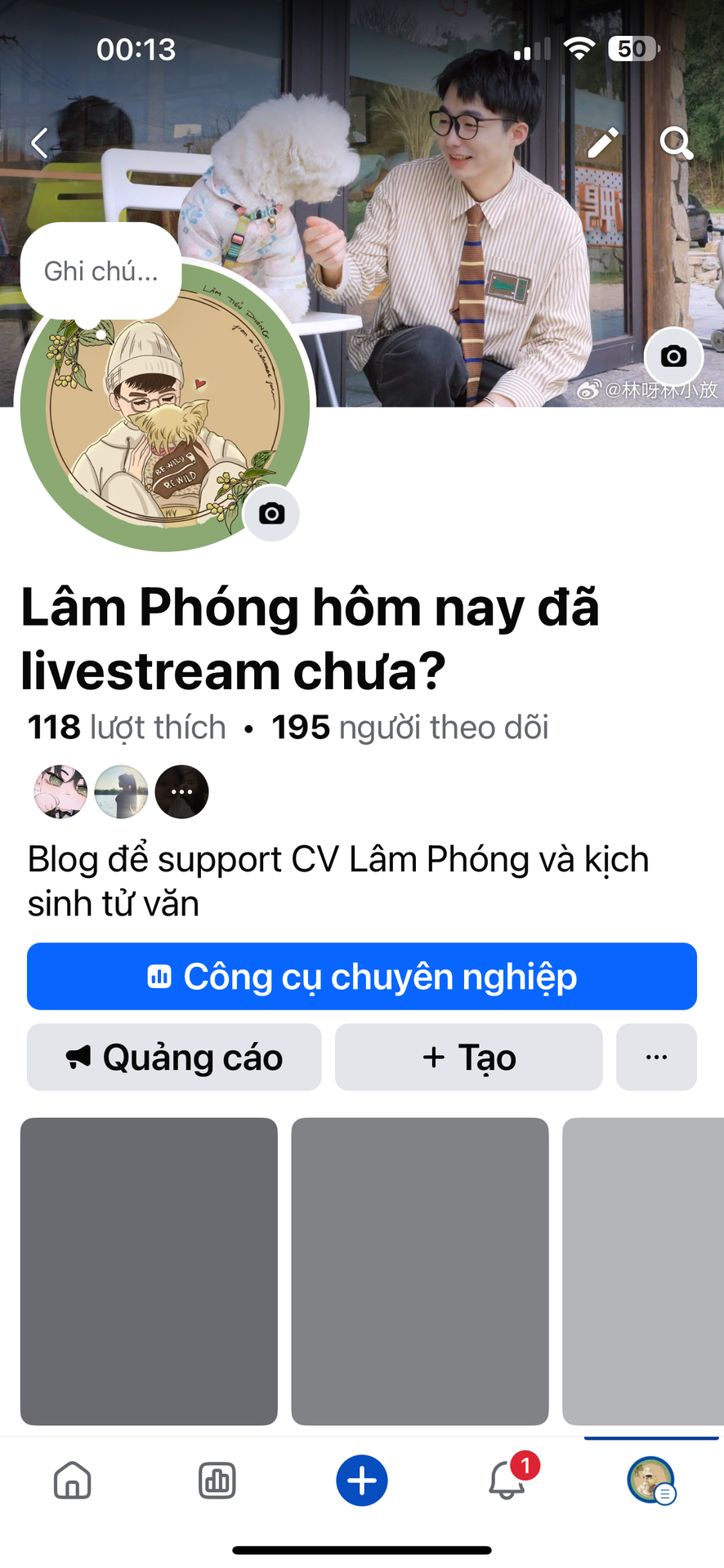Switch to the Home tab
The height and width of the screenshot is (1568, 724).
[73, 1481]
